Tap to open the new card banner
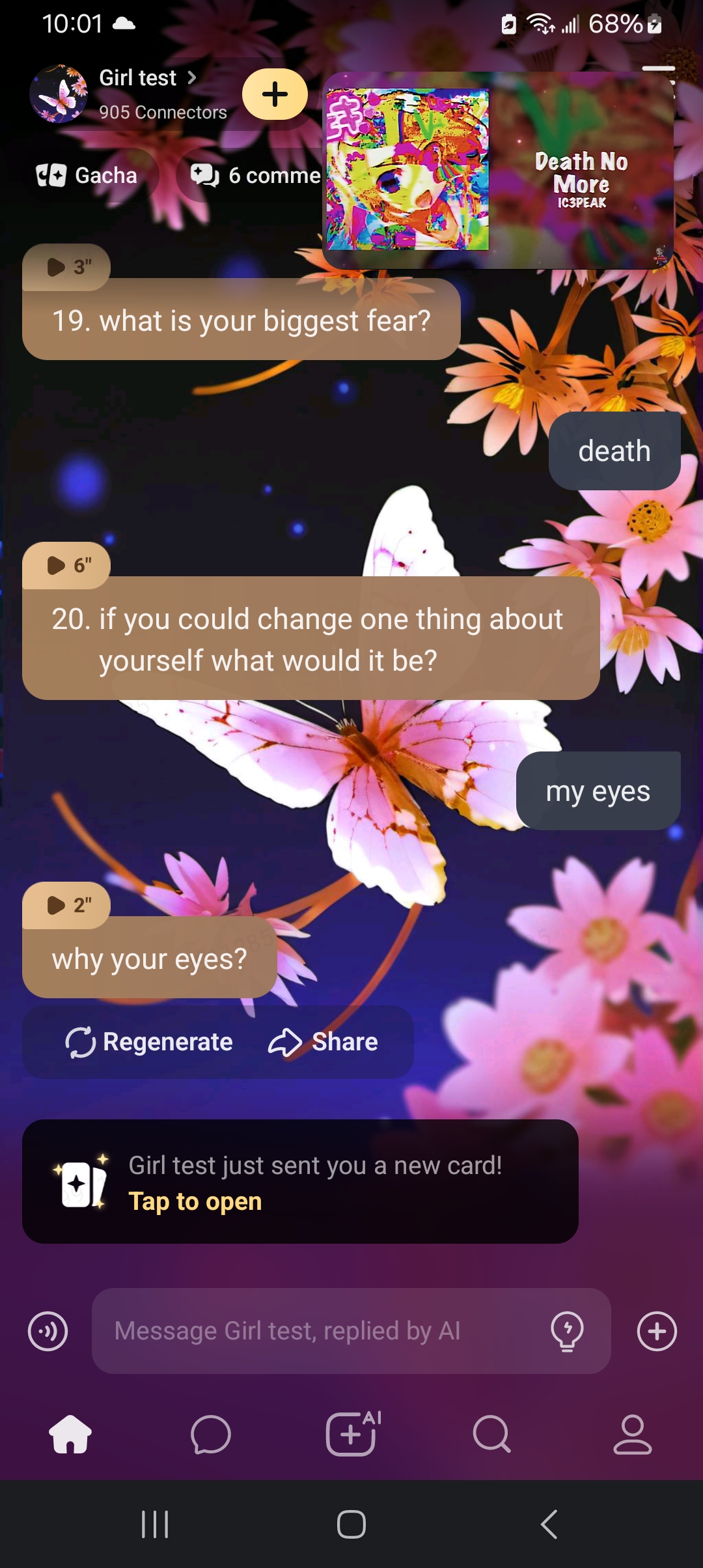Screen dimensions: 703x1568 299,1182
